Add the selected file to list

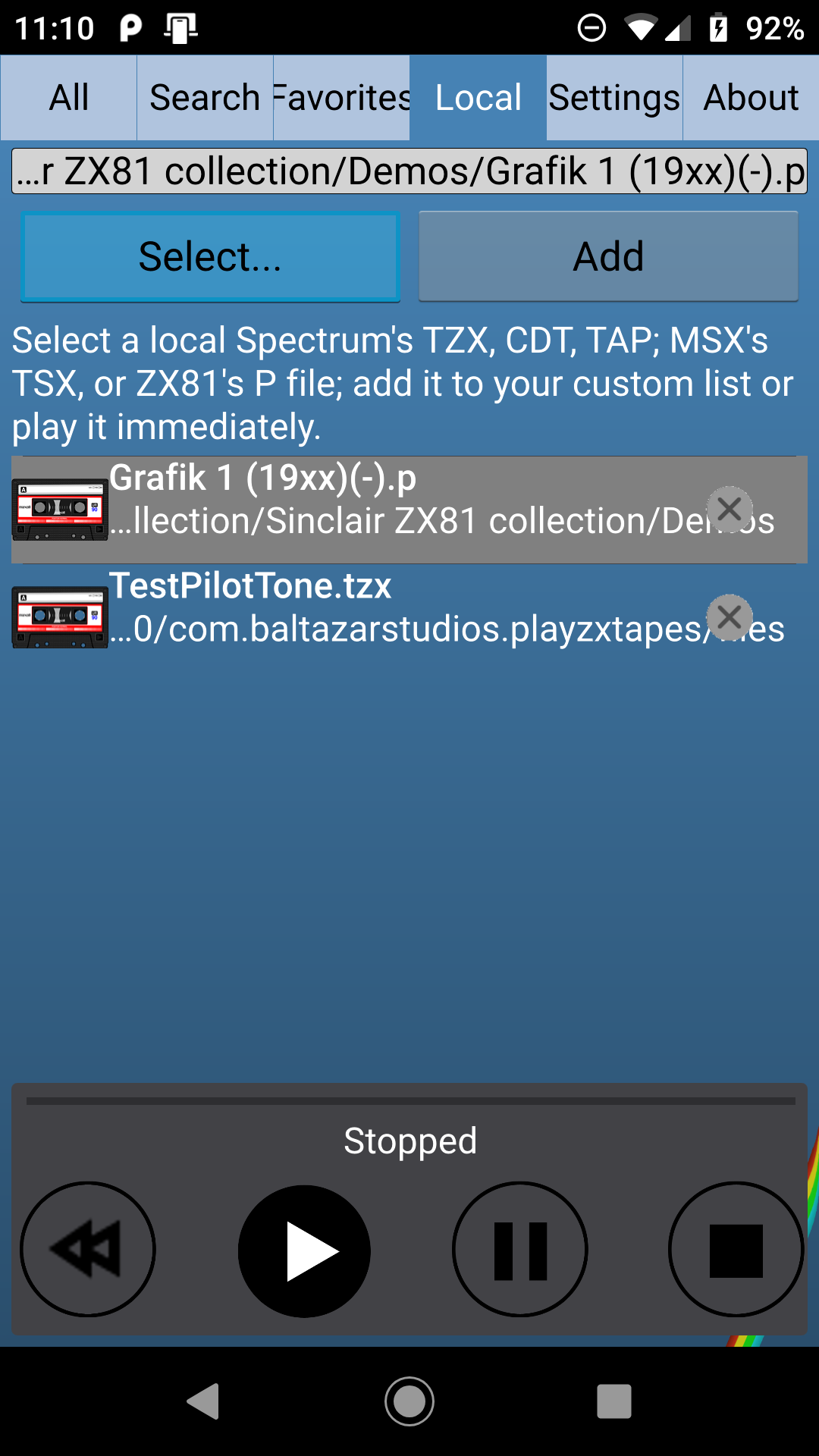[x=608, y=256]
